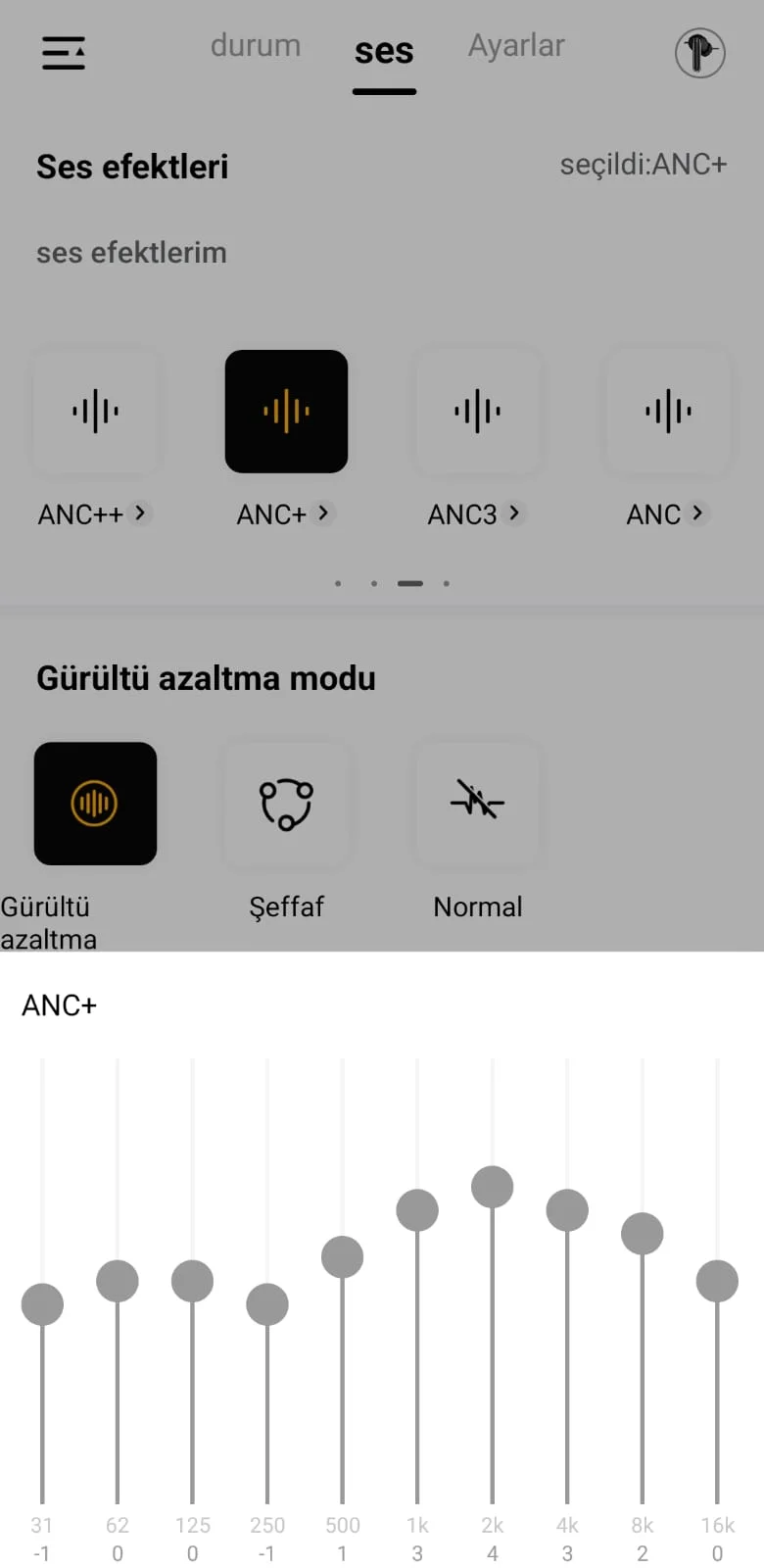Open the hamburger menu
The image size is (764, 1568).
tap(63, 54)
